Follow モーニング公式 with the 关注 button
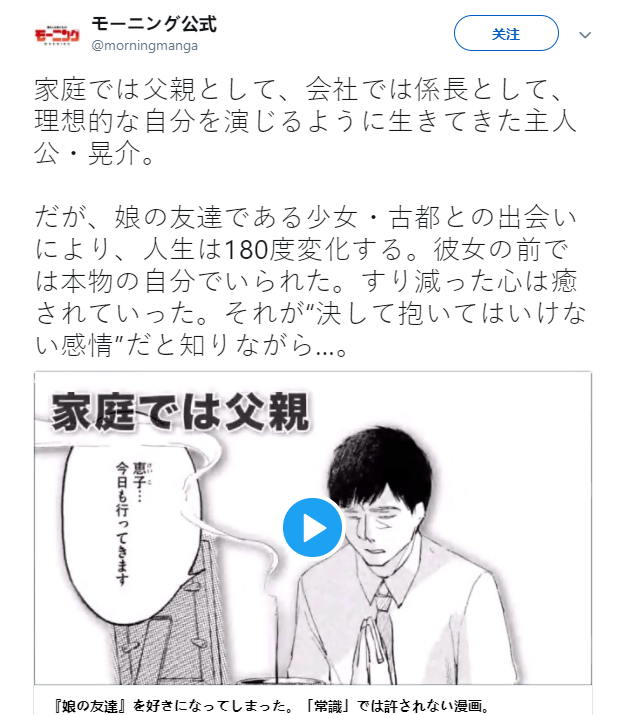630x715 pixels. coord(506,34)
